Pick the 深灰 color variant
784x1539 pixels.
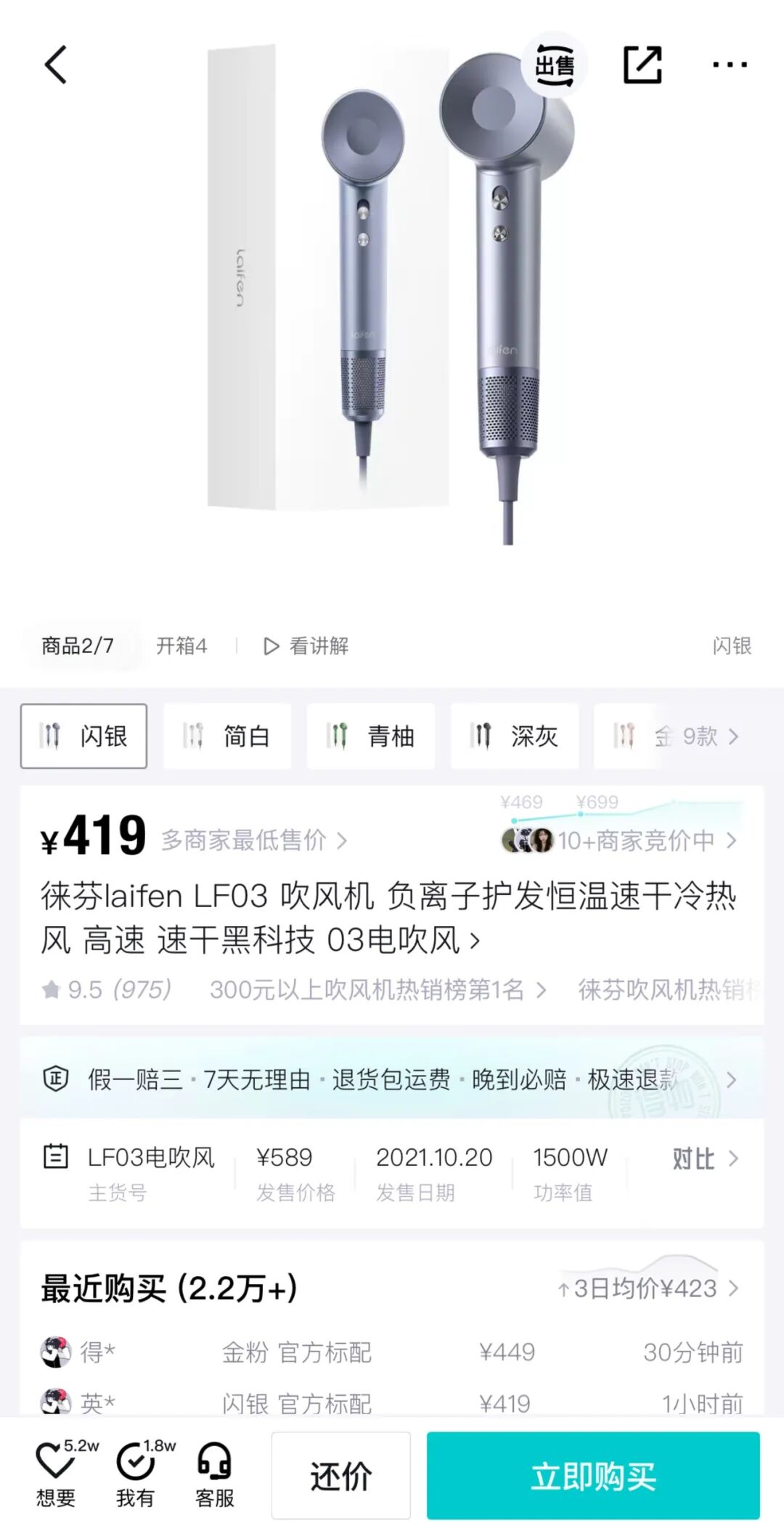(x=515, y=736)
